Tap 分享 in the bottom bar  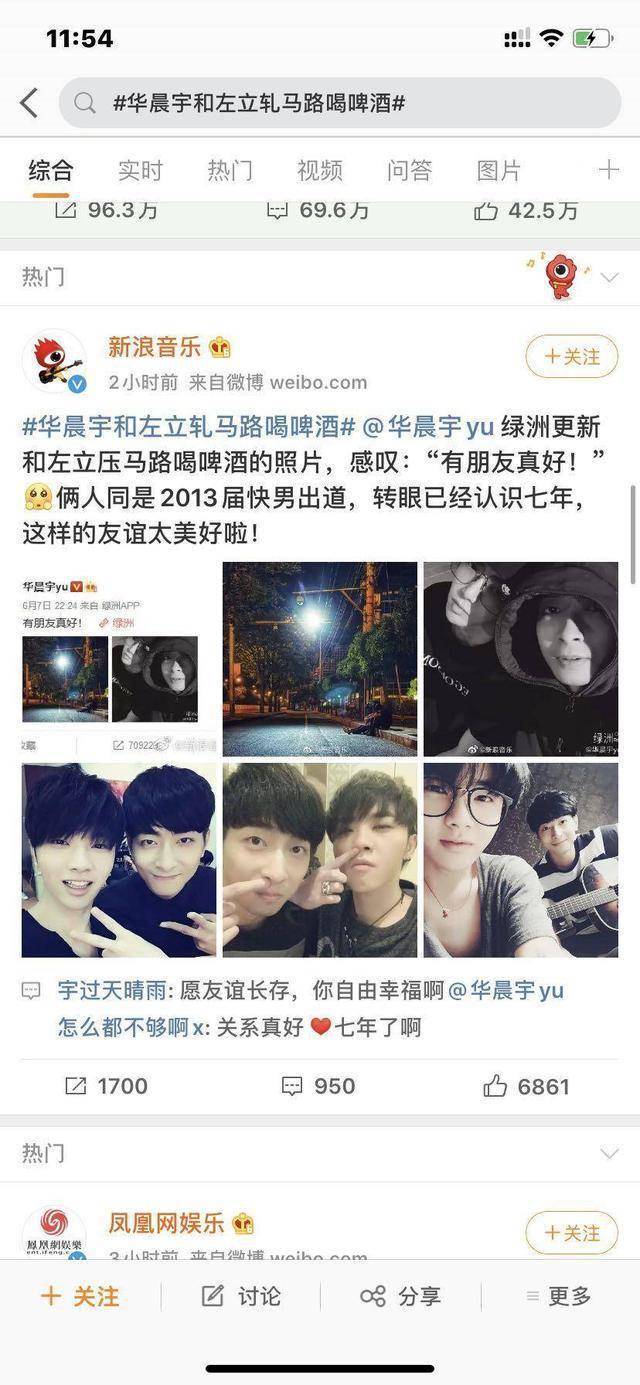coord(401,1296)
